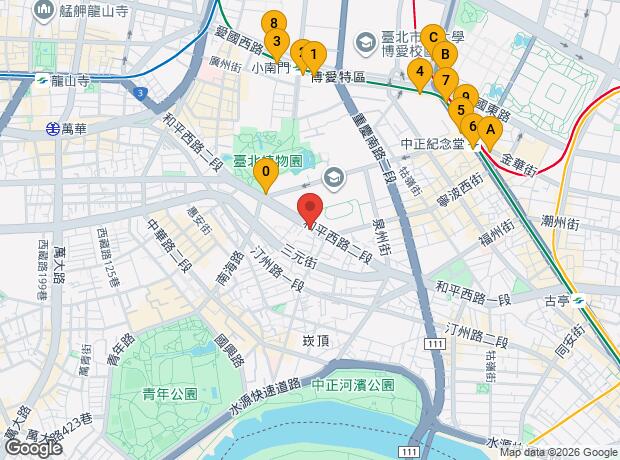Open the orange marker labeled 7

pyautogui.click(x=446, y=84)
